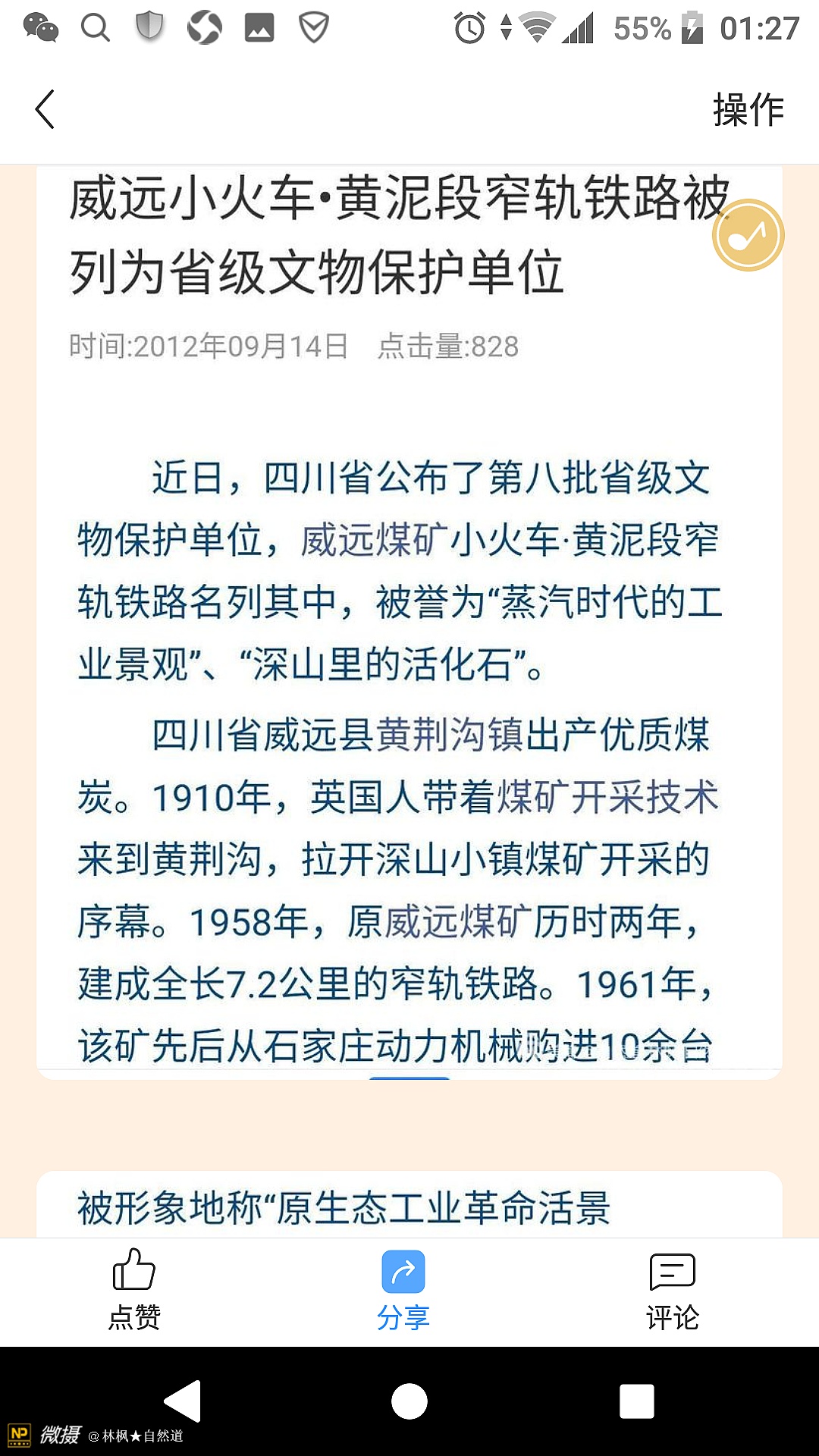Open recent apps with the square button
Viewport: 819px width, 1456px height.
tap(636, 1401)
